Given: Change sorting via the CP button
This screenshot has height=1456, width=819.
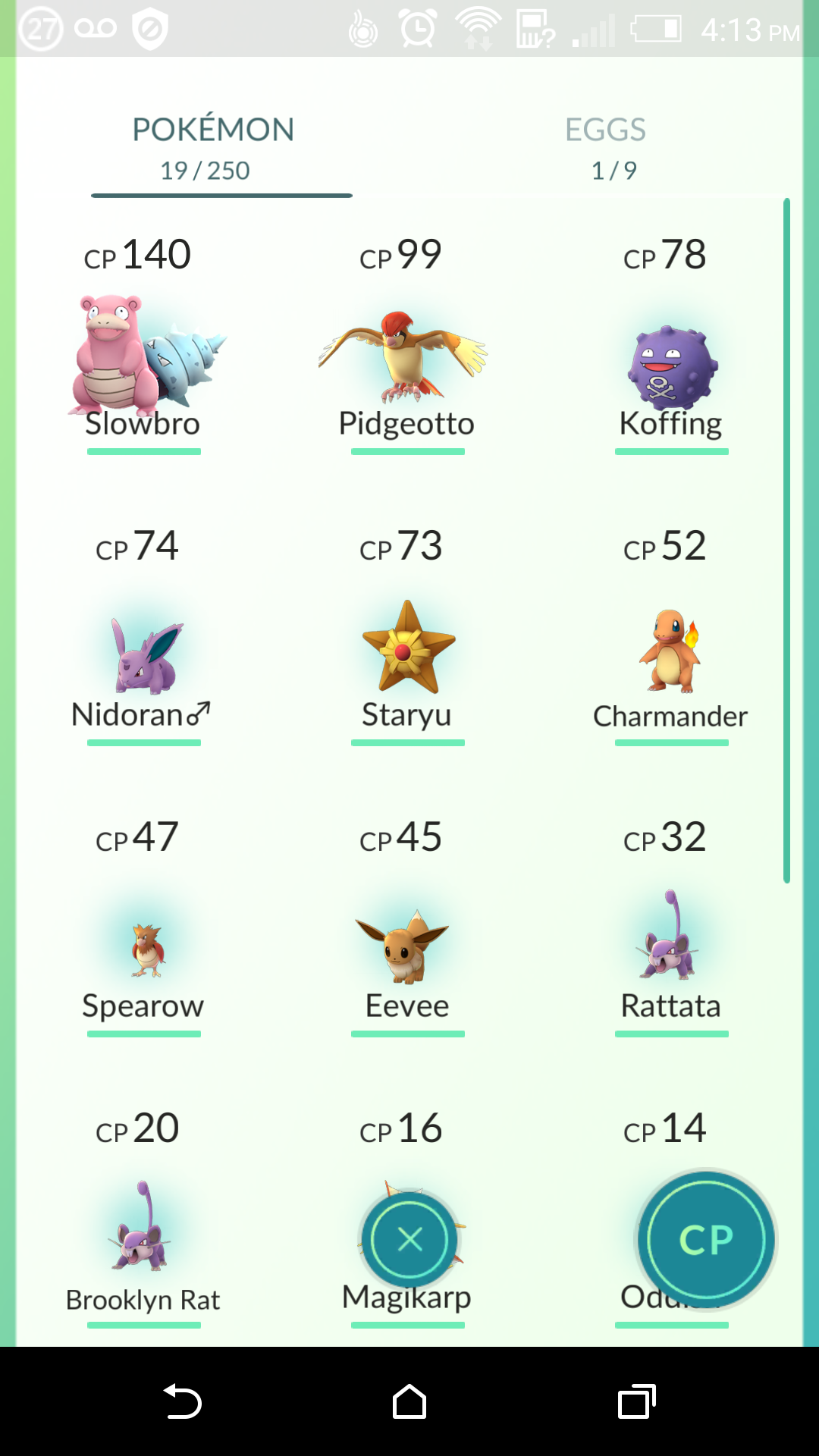Looking at the screenshot, I should [705, 1240].
